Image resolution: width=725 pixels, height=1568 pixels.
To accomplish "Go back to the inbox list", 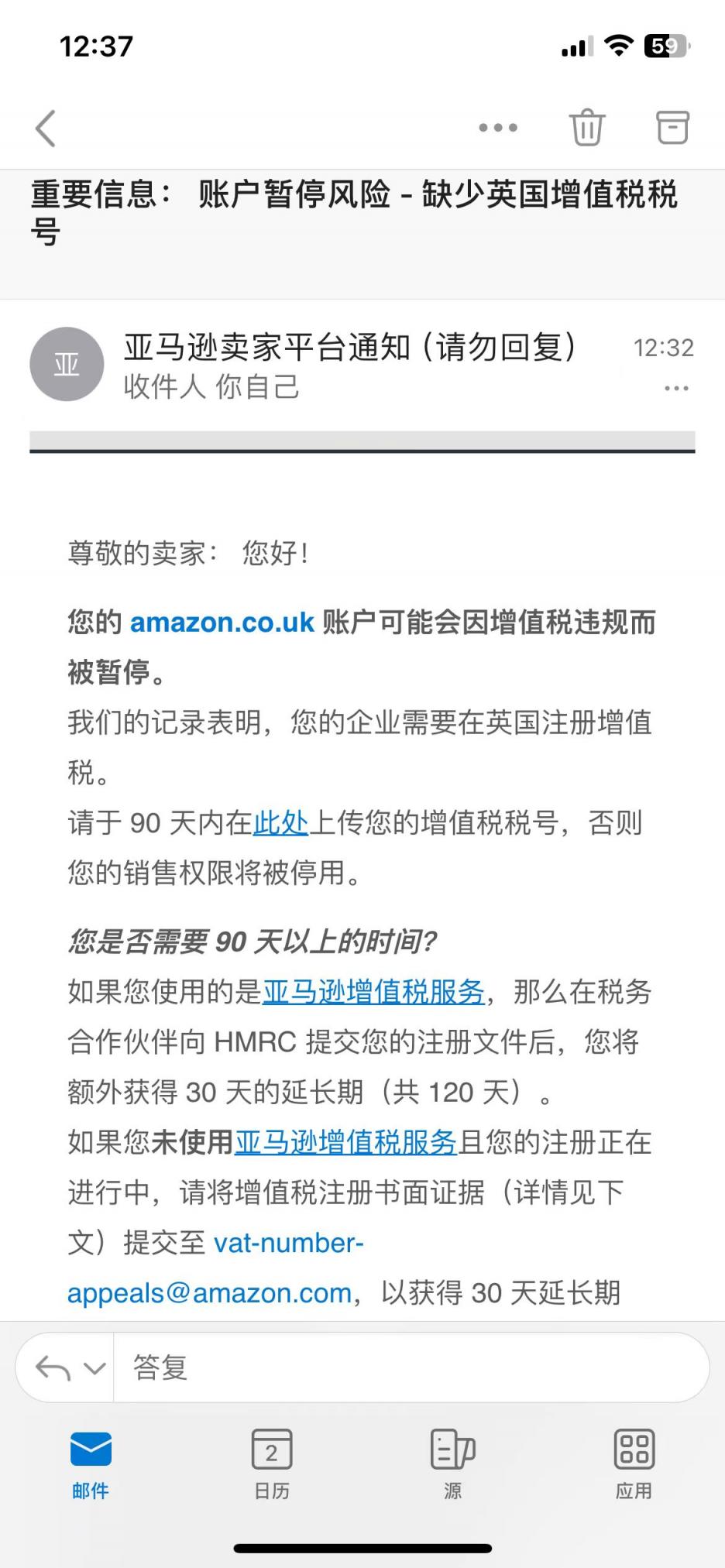I will [46, 128].
